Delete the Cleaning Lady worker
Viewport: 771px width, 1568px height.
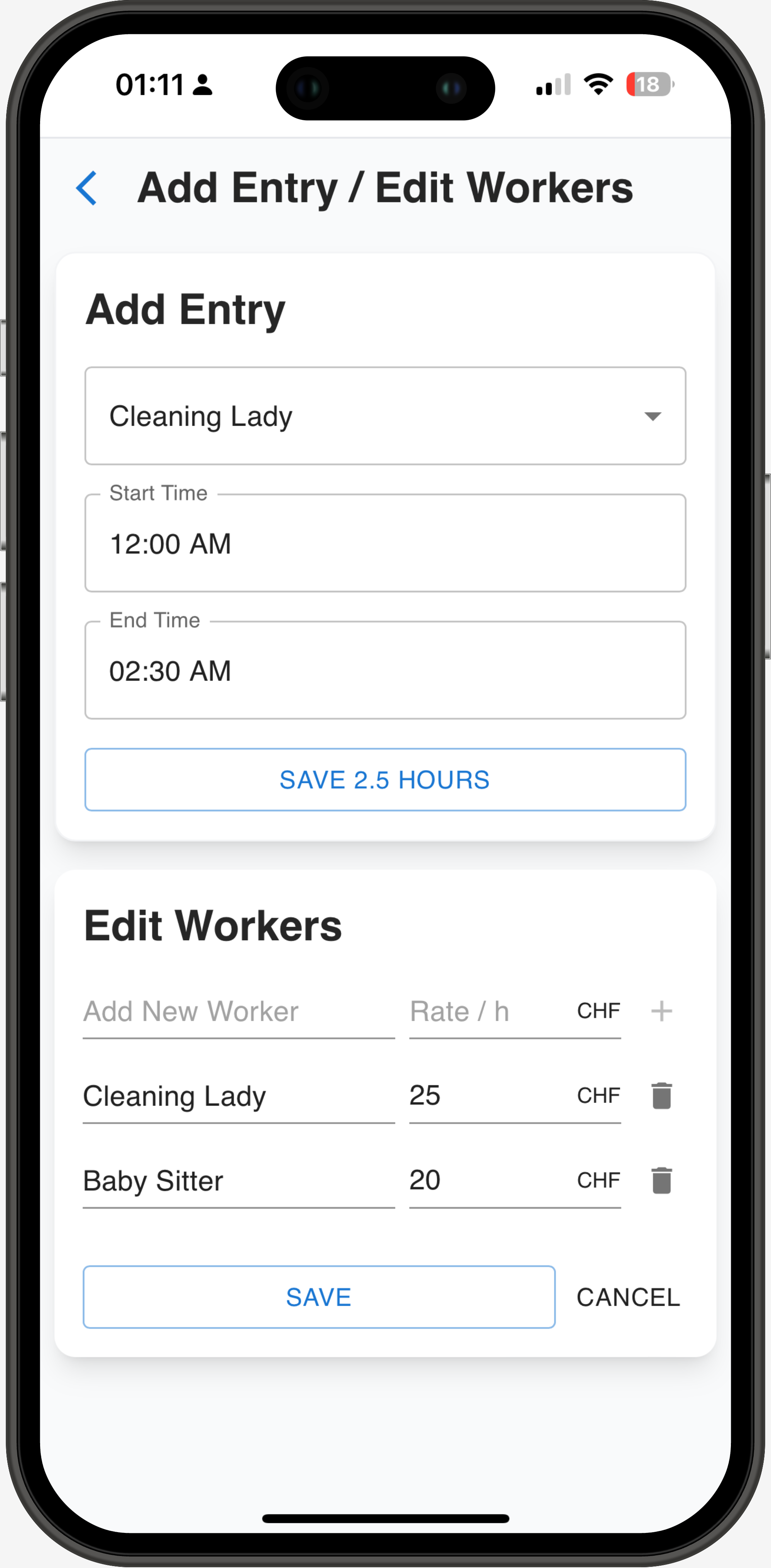click(x=661, y=1096)
